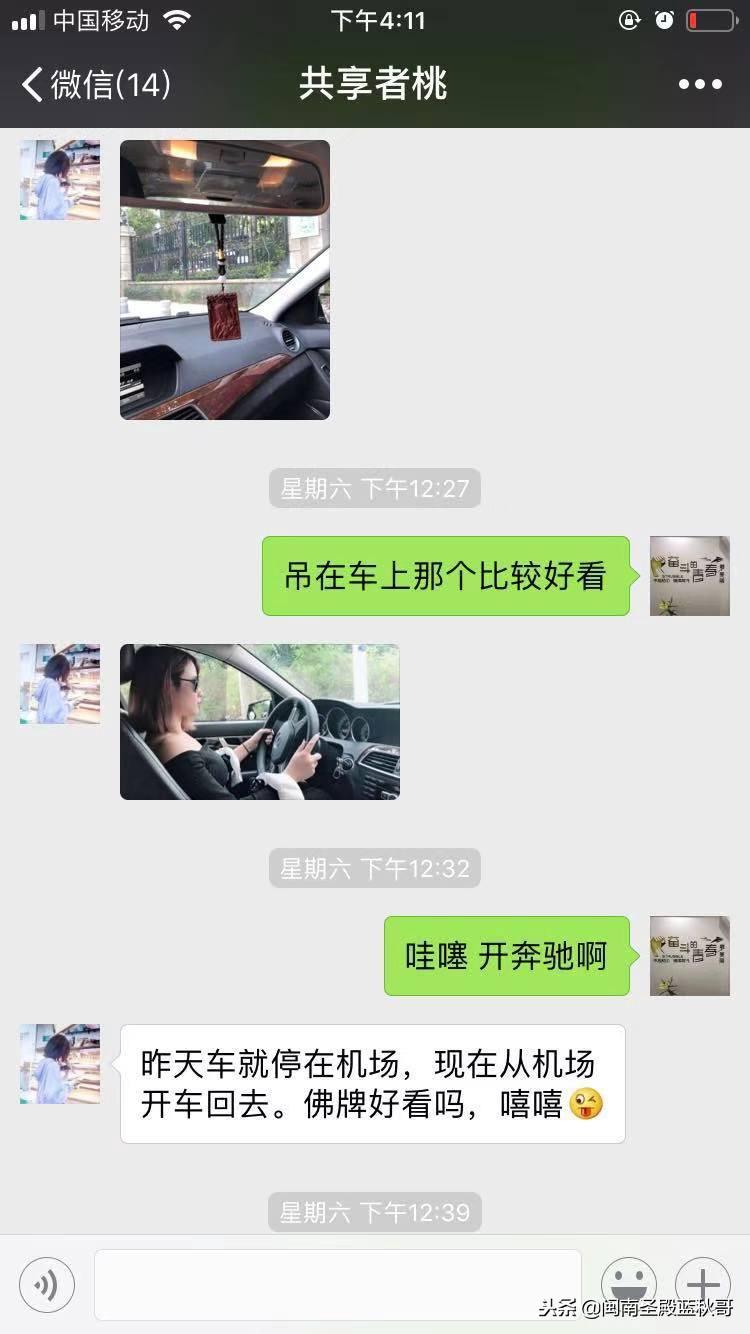The height and width of the screenshot is (1334, 750).
Task: Go back to the 微信 chat list
Action: [95, 84]
